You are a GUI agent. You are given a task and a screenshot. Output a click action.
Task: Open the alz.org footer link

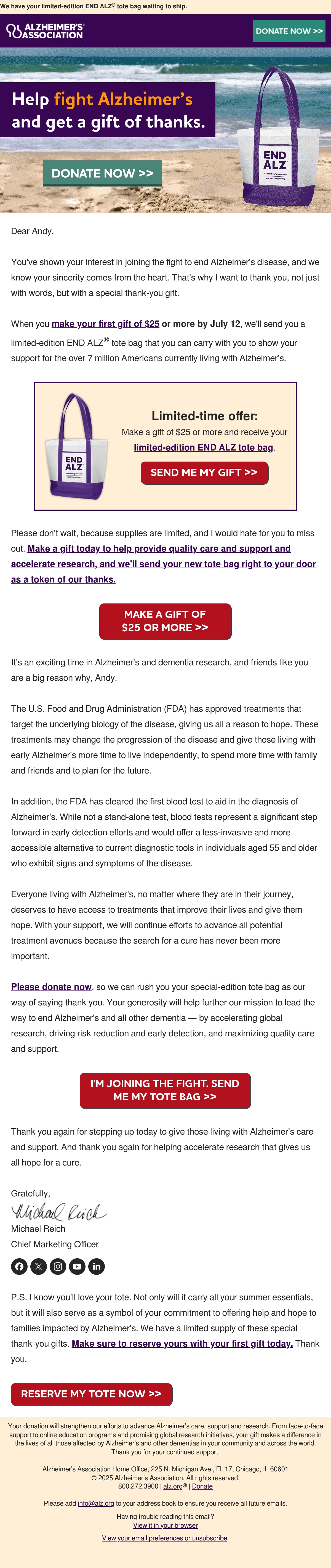pos(173,1486)
